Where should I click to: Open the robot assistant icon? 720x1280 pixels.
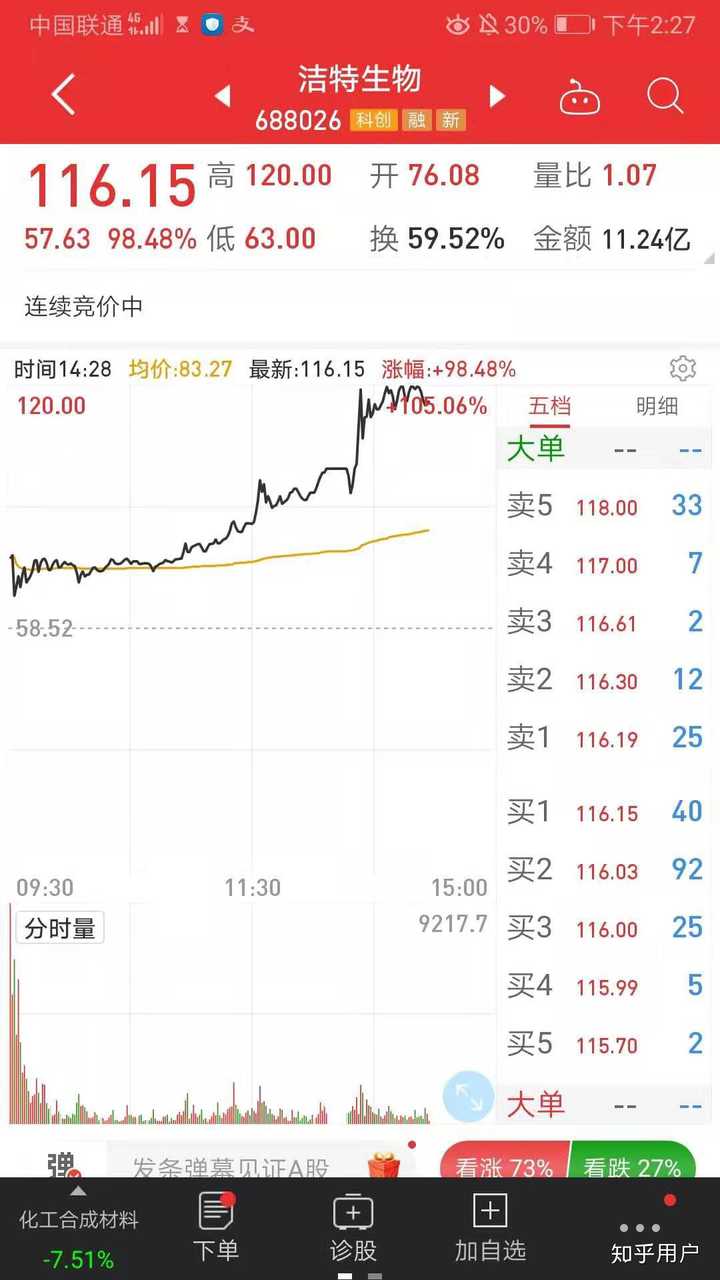tap(580, 97)
